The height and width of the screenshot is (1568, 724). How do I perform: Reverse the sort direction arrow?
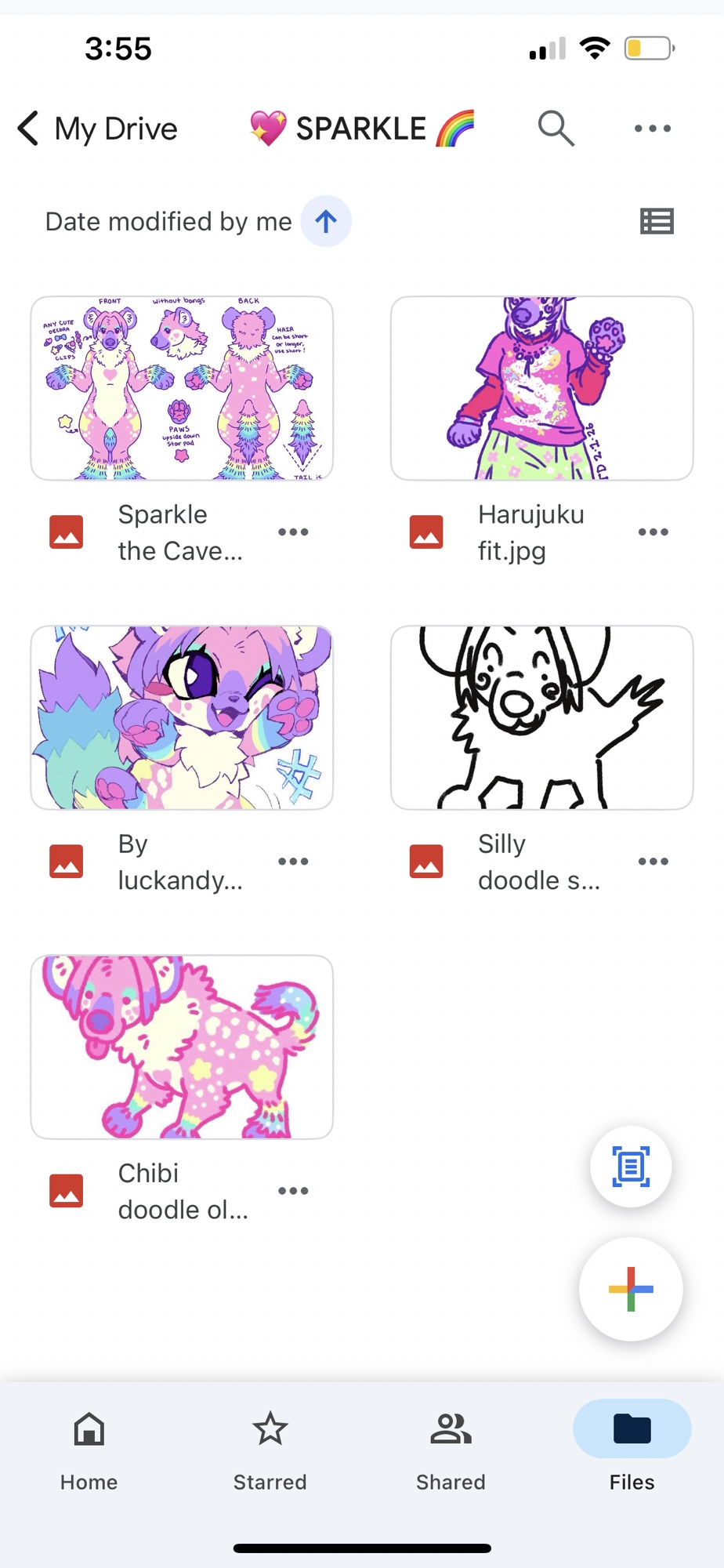[326, 221]
